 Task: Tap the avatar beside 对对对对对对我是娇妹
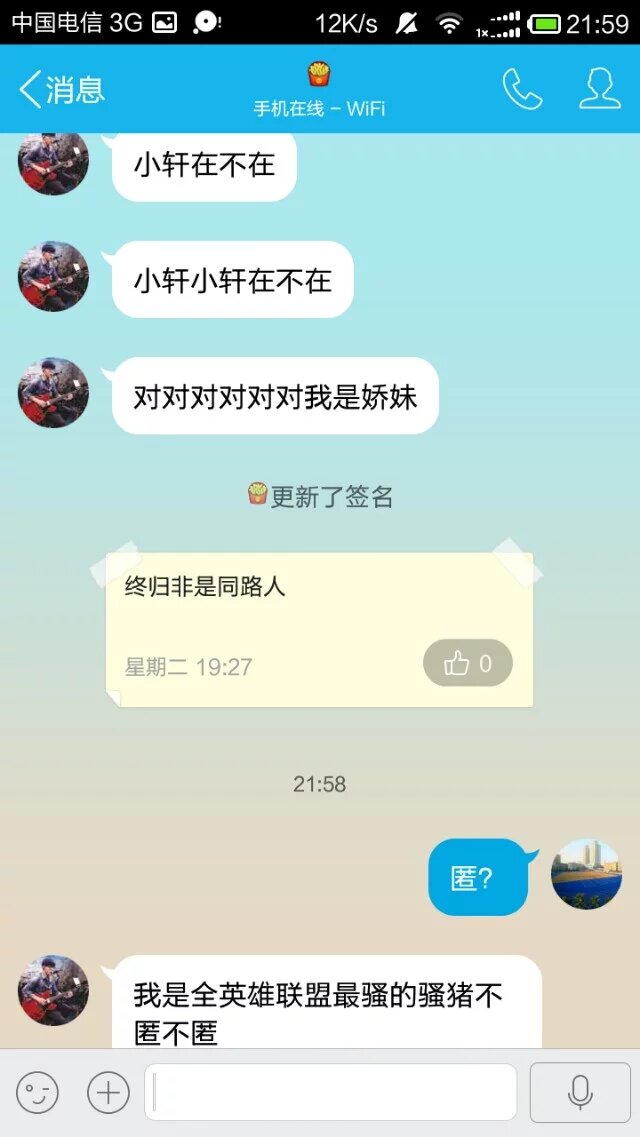click(53, 393)
